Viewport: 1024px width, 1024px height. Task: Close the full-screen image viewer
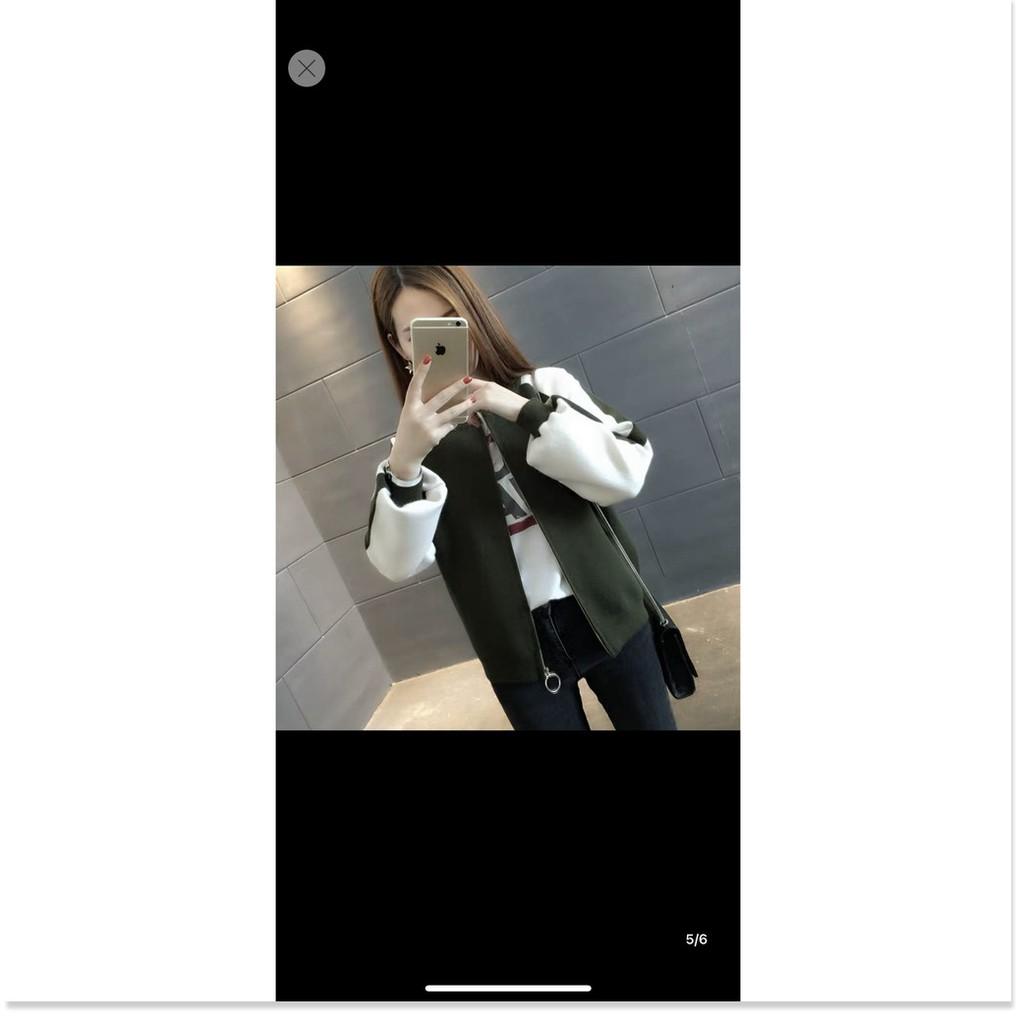click(307, 68)
